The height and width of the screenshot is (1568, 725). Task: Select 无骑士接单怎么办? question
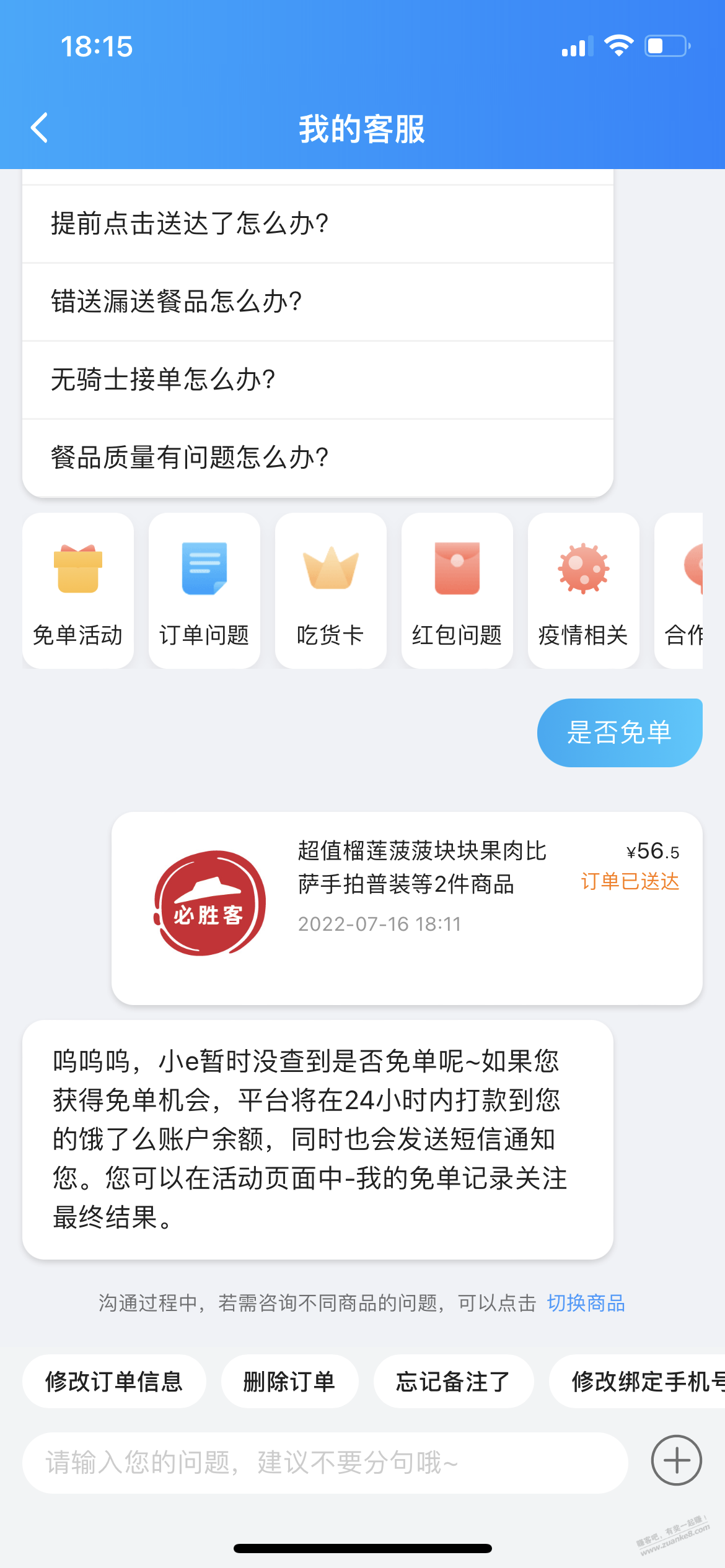318,380
